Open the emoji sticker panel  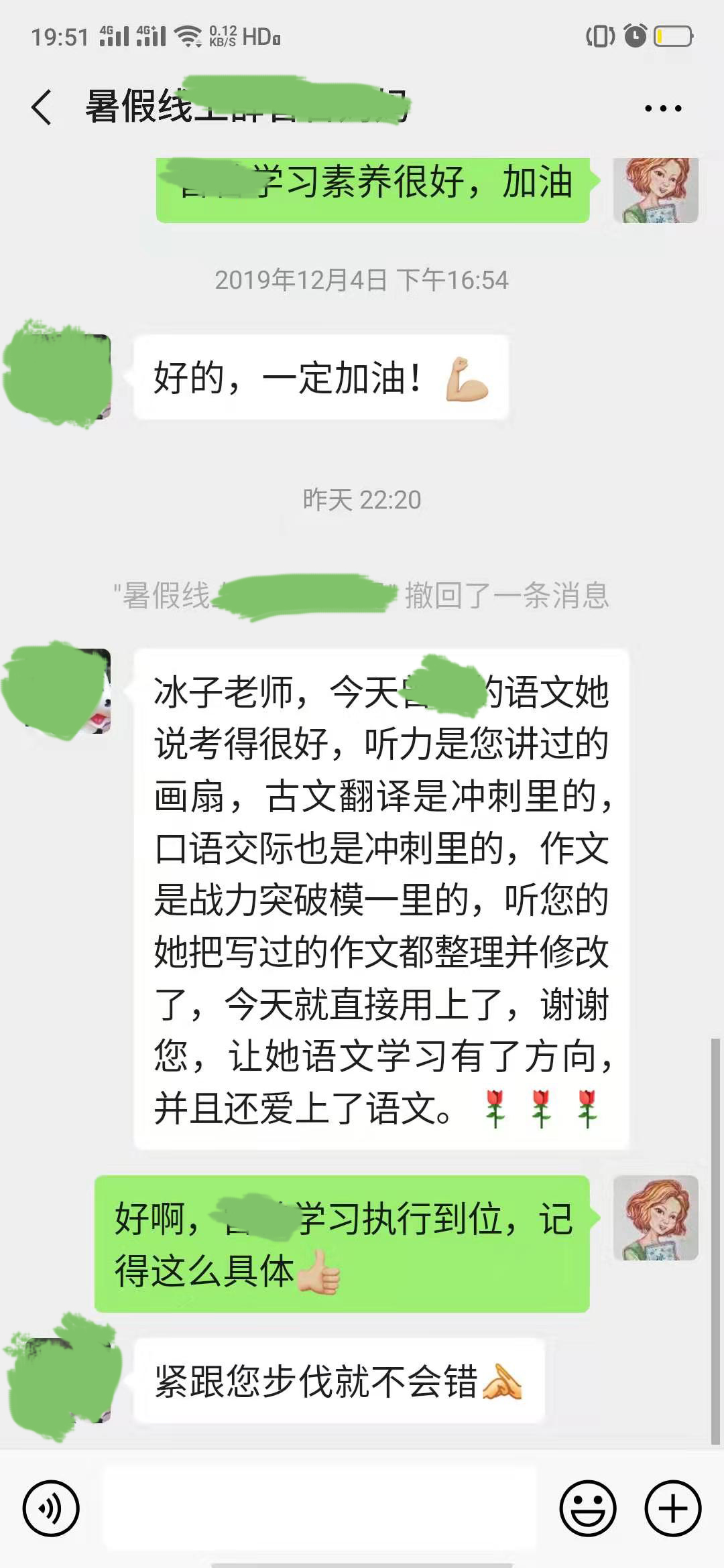point(587,1508)
